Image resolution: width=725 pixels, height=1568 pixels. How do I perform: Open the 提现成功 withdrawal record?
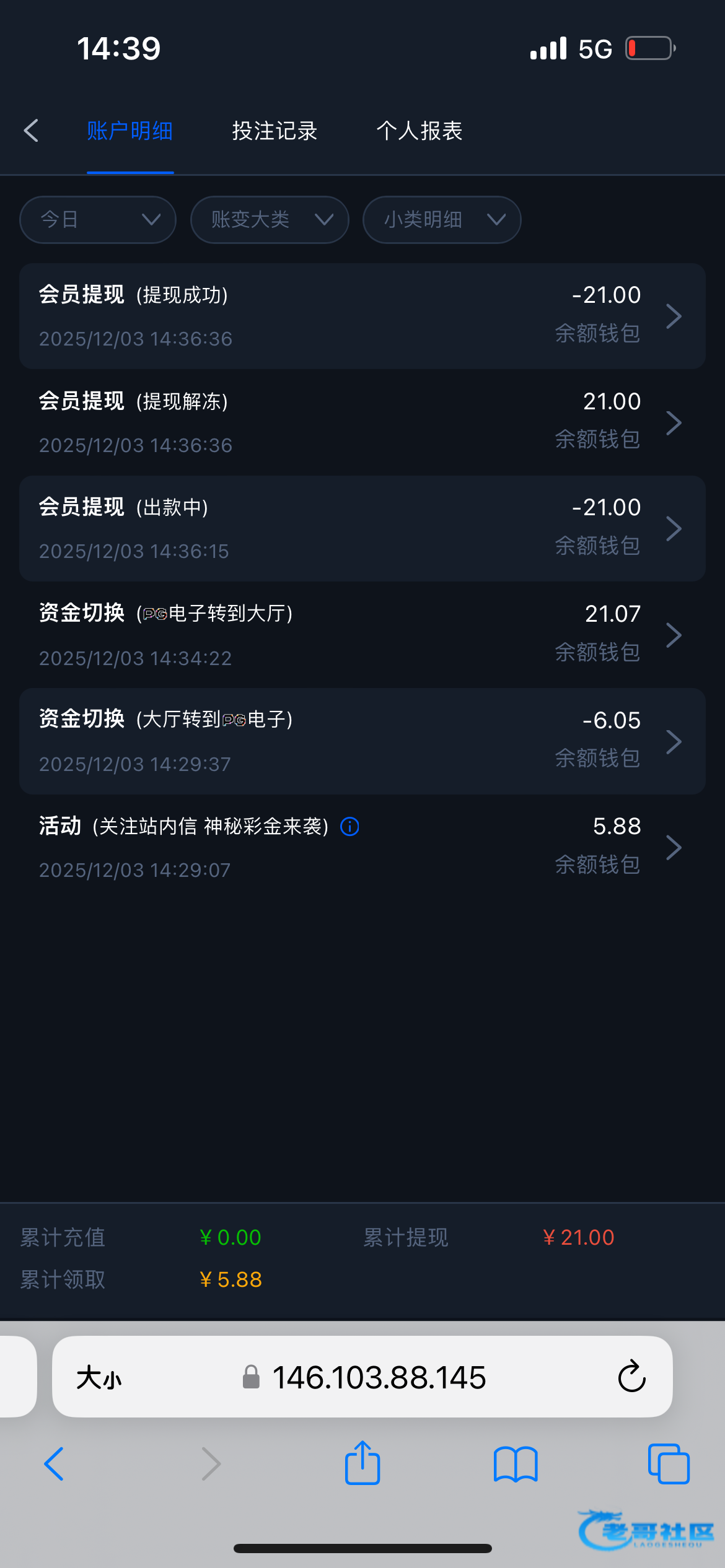coord(362,316)
